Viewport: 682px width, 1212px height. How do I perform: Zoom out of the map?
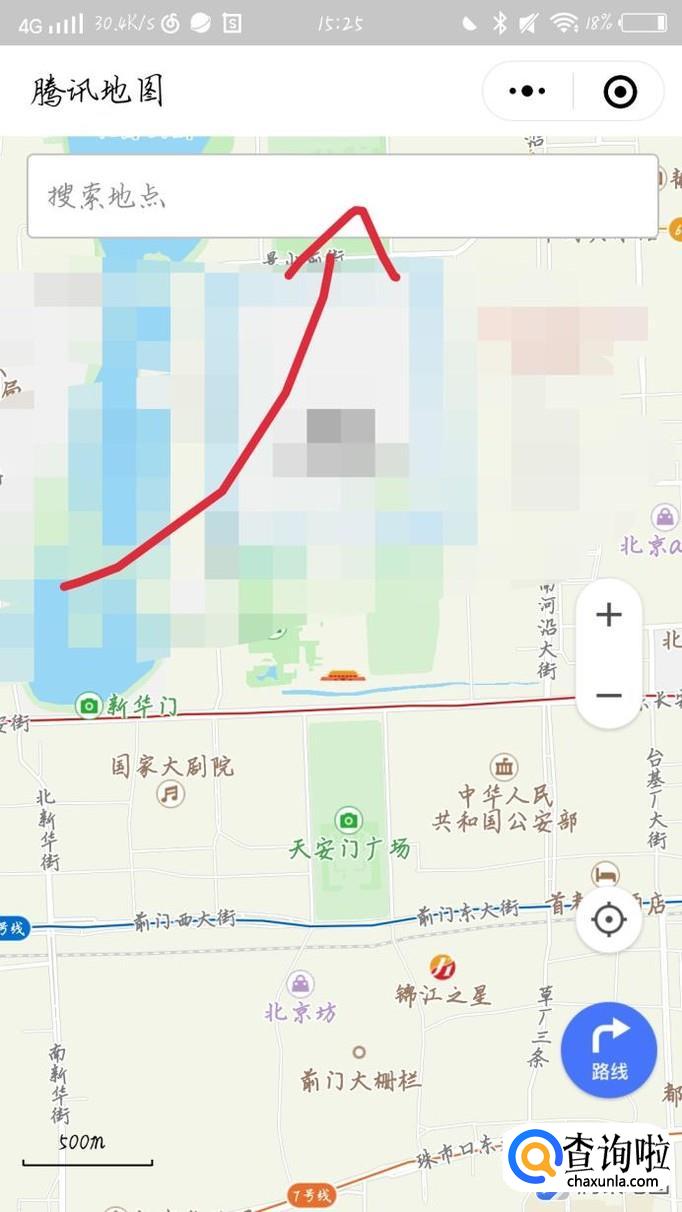click(x=608, y=695)
